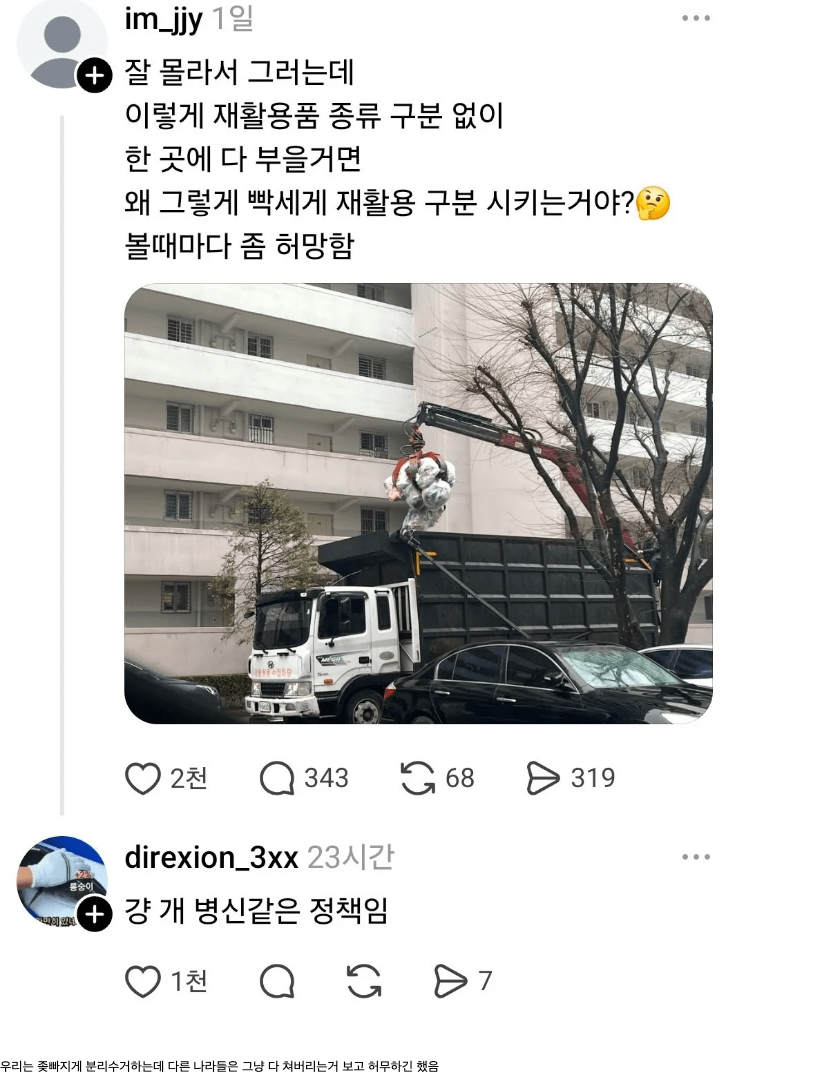View the recycling truck photo full screen
The image size is (815, 1078).
click(x=418, y=503)
